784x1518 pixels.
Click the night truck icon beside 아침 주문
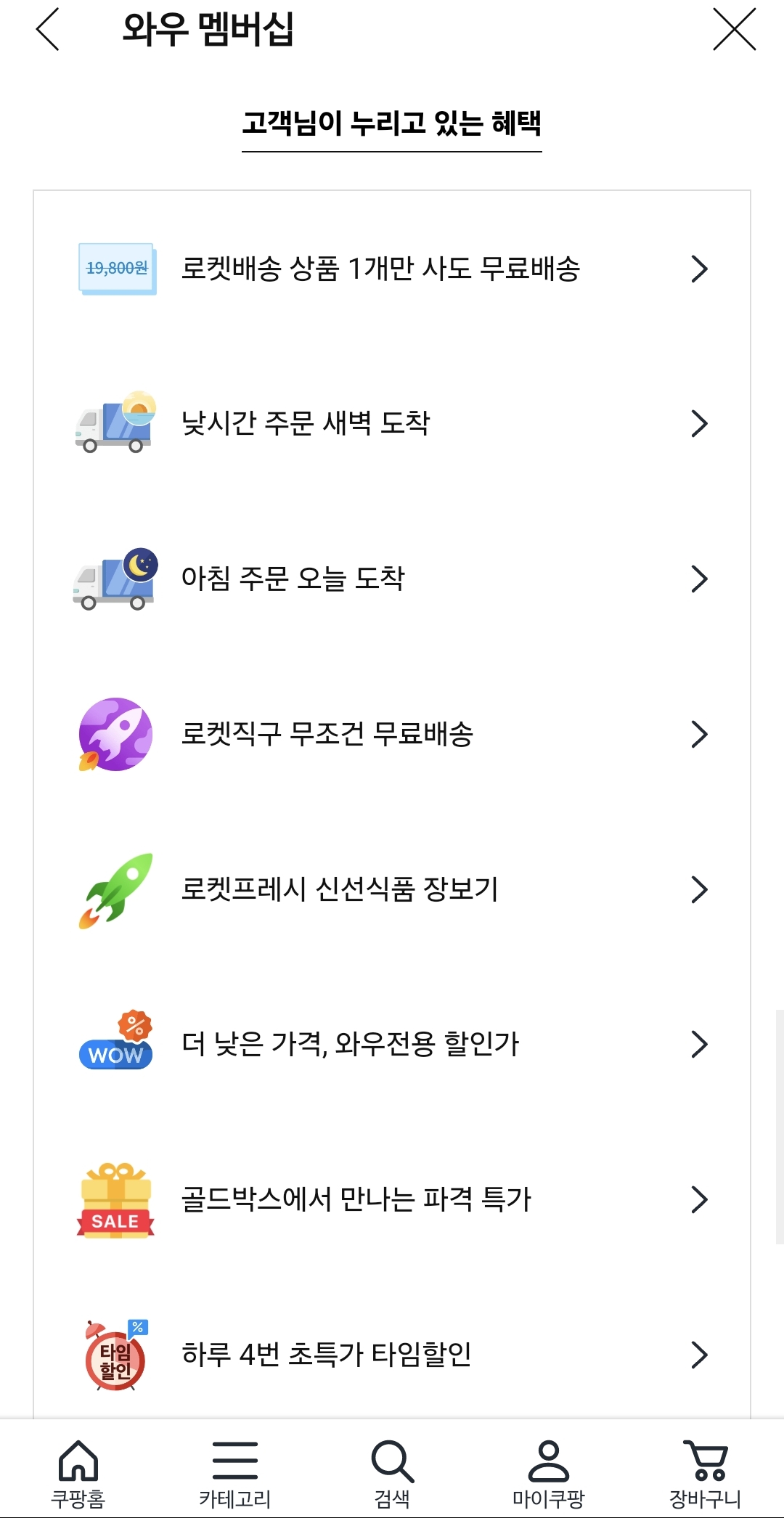click(x=114, y=579)
